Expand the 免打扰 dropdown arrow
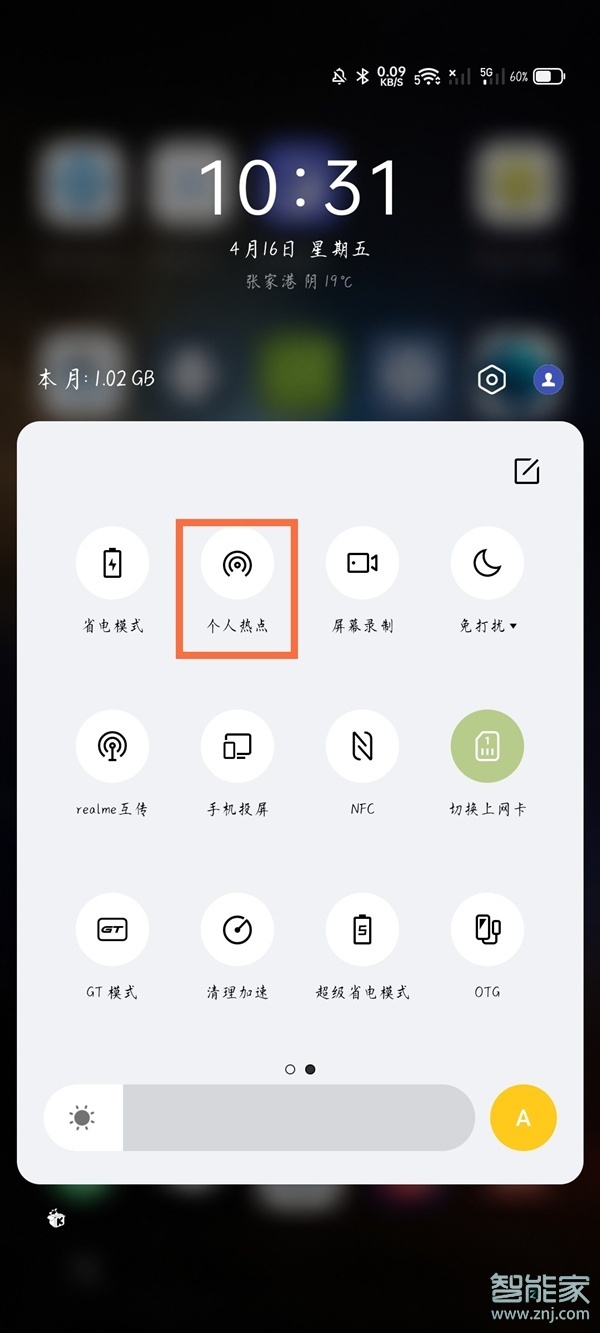The image size is (600, 1333). tap(514, 627)
